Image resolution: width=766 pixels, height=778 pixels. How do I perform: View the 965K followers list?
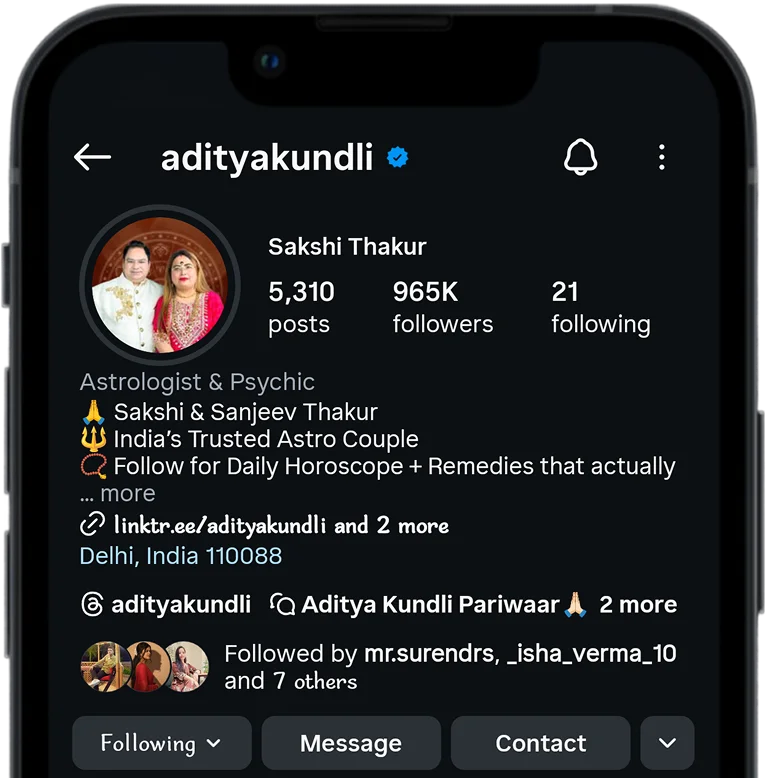[443, 307]
